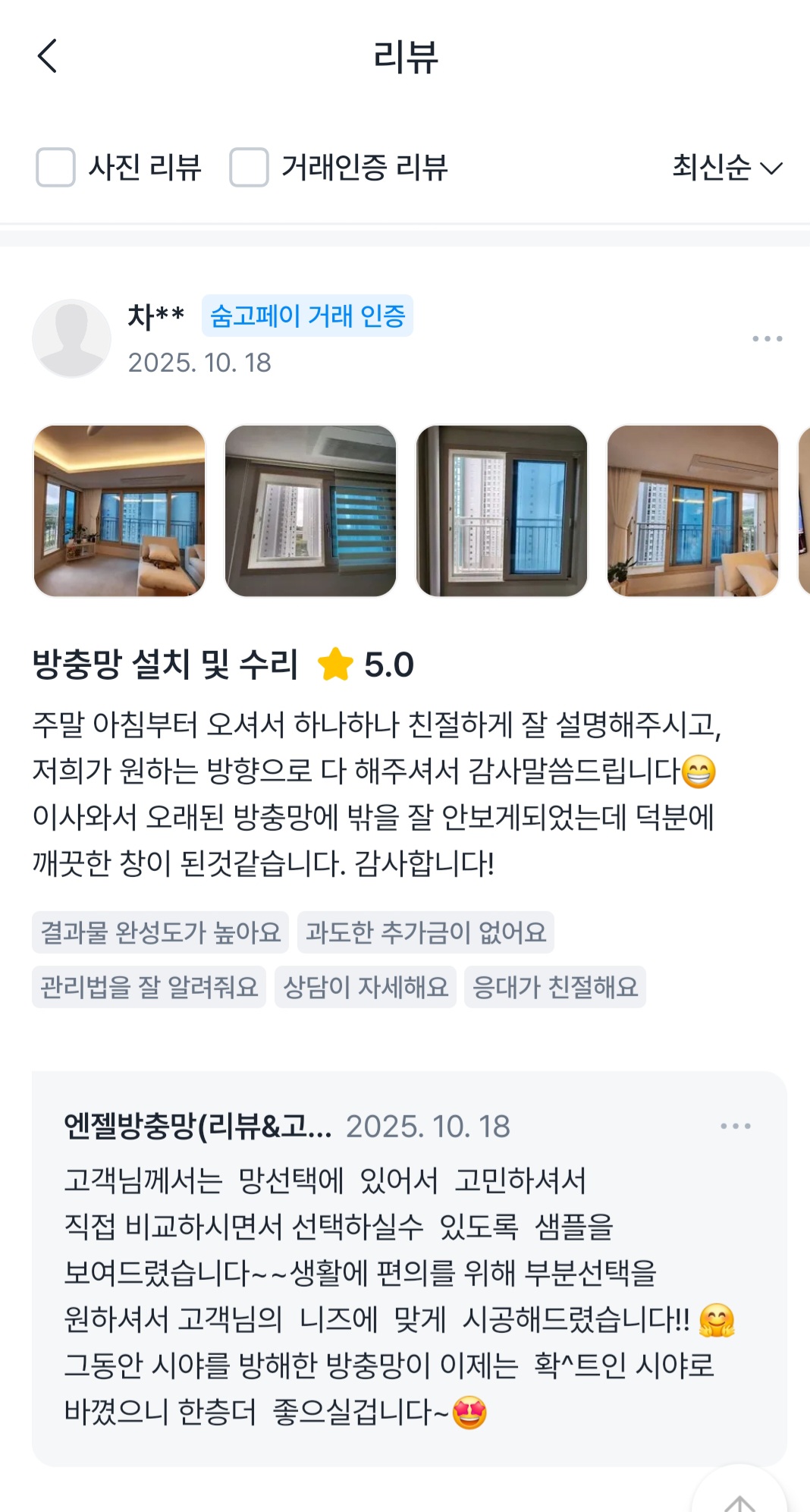Open the first review photo of the living room

click(x=120, y=511)
